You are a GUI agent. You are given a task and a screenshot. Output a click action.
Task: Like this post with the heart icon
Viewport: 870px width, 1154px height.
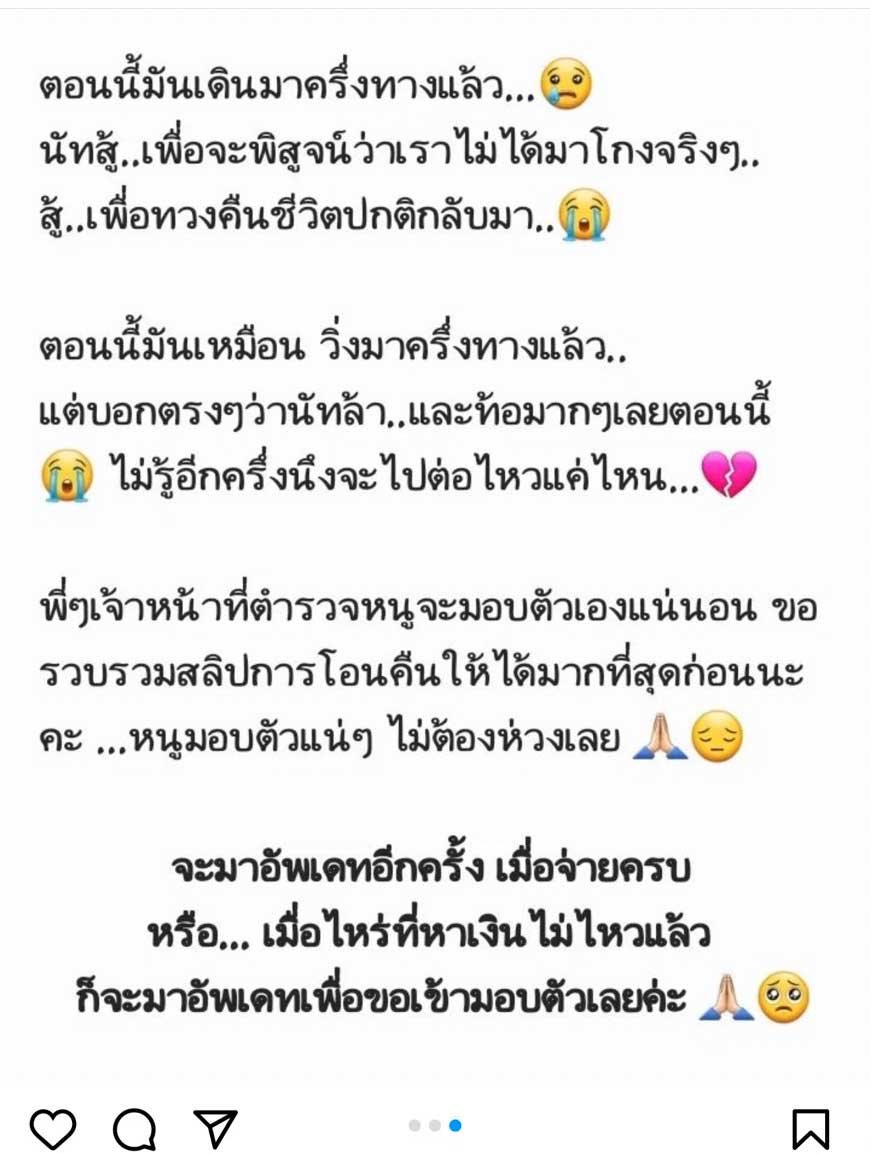(53, 1129)
